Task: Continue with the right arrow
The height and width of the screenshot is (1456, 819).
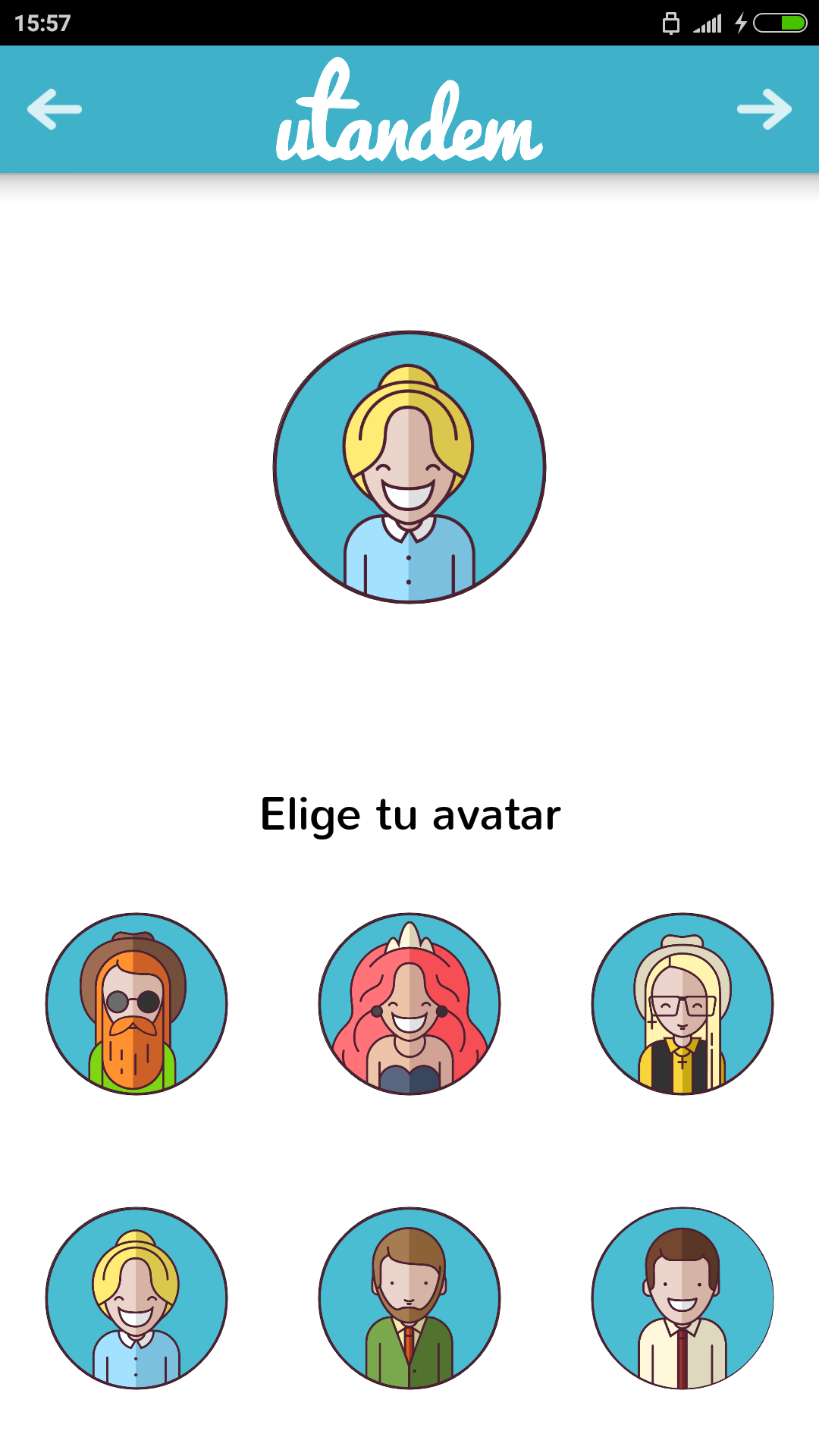Action: point(764,109)
